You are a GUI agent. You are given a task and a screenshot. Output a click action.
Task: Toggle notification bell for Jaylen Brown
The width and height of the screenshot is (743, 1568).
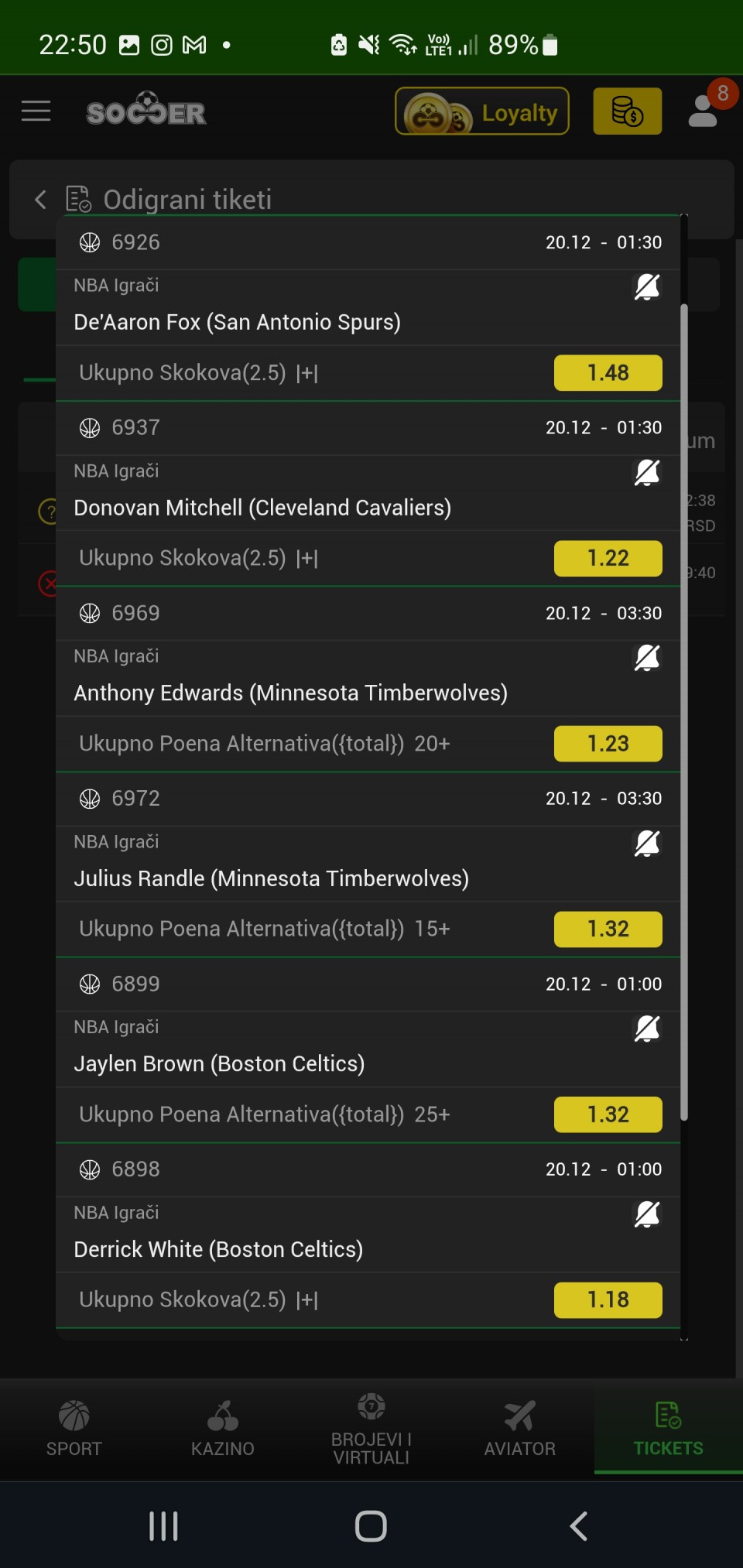647,1029
